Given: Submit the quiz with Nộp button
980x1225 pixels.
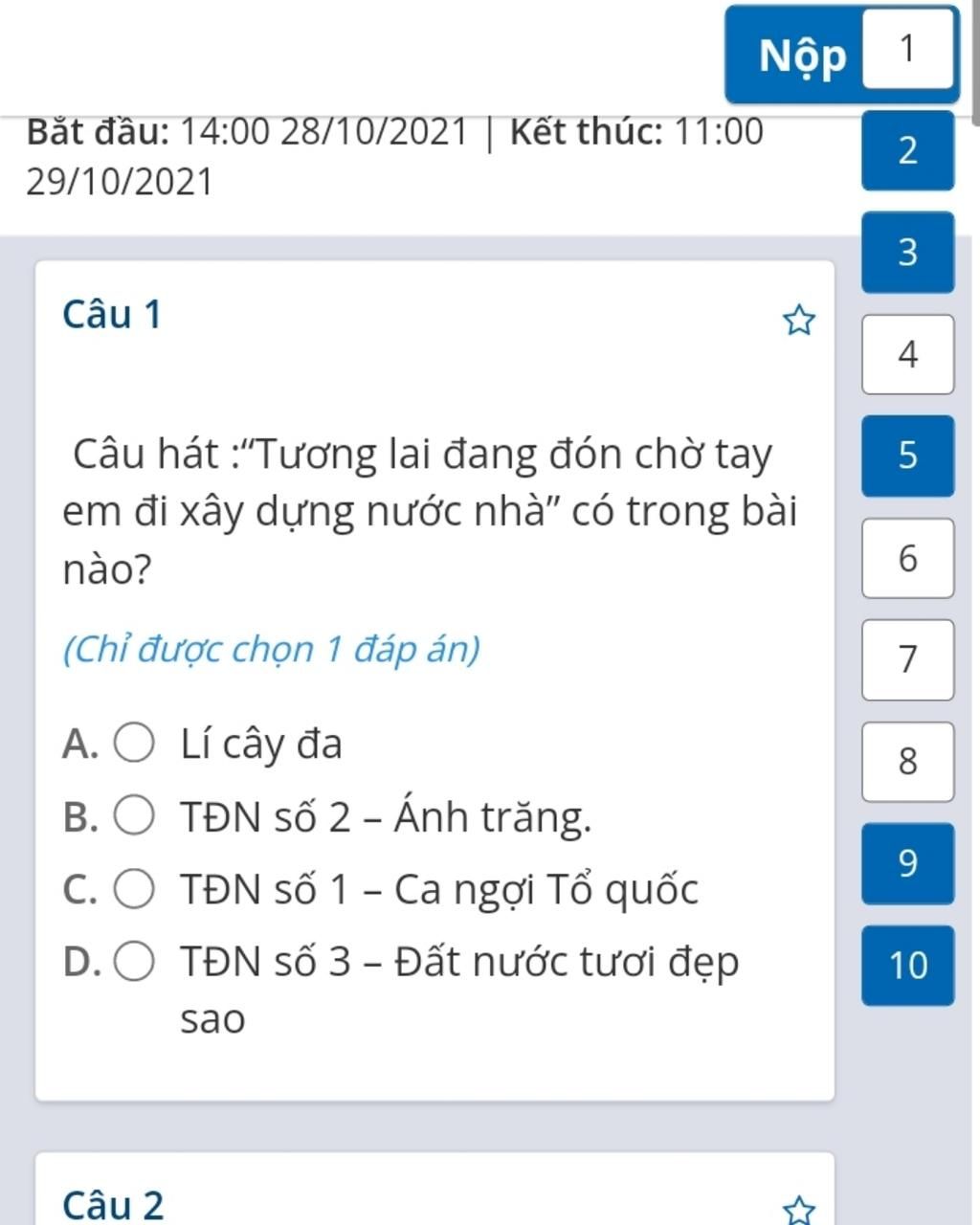Looking at the screenshot, I should (800, 56).
